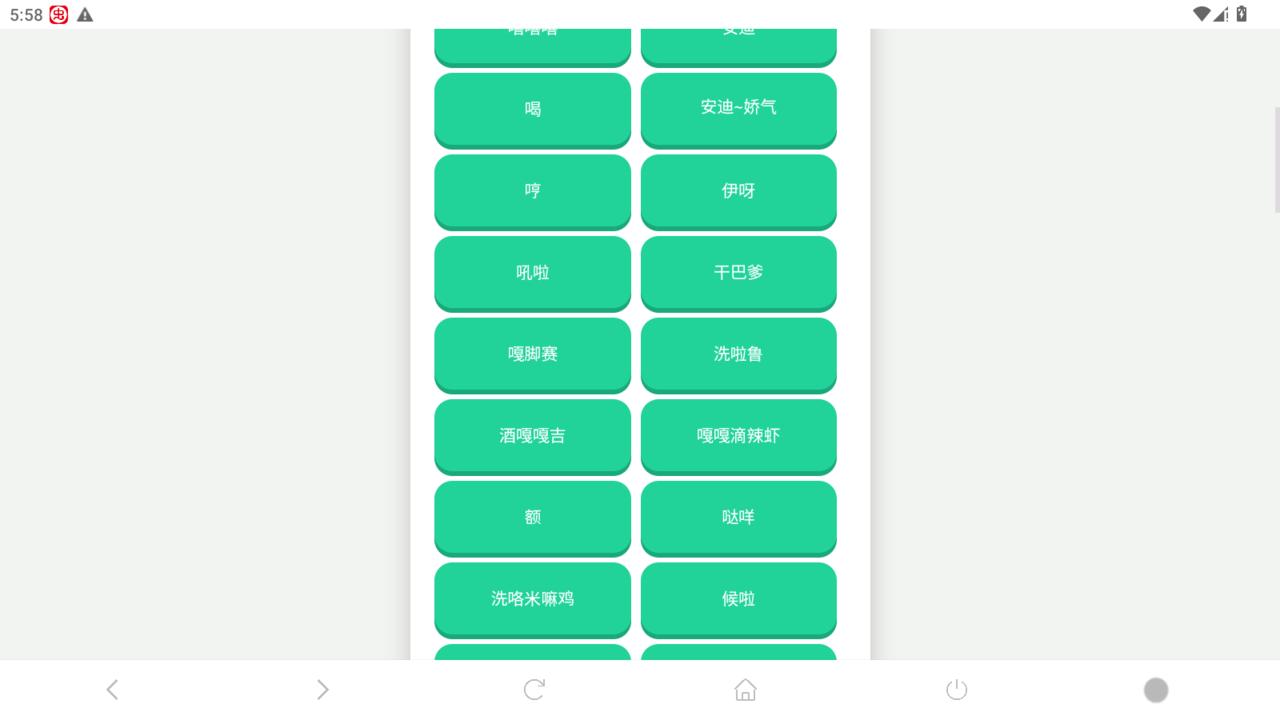Reload the page
Viewport: 1280px width, 720px height.
(534, 689)
